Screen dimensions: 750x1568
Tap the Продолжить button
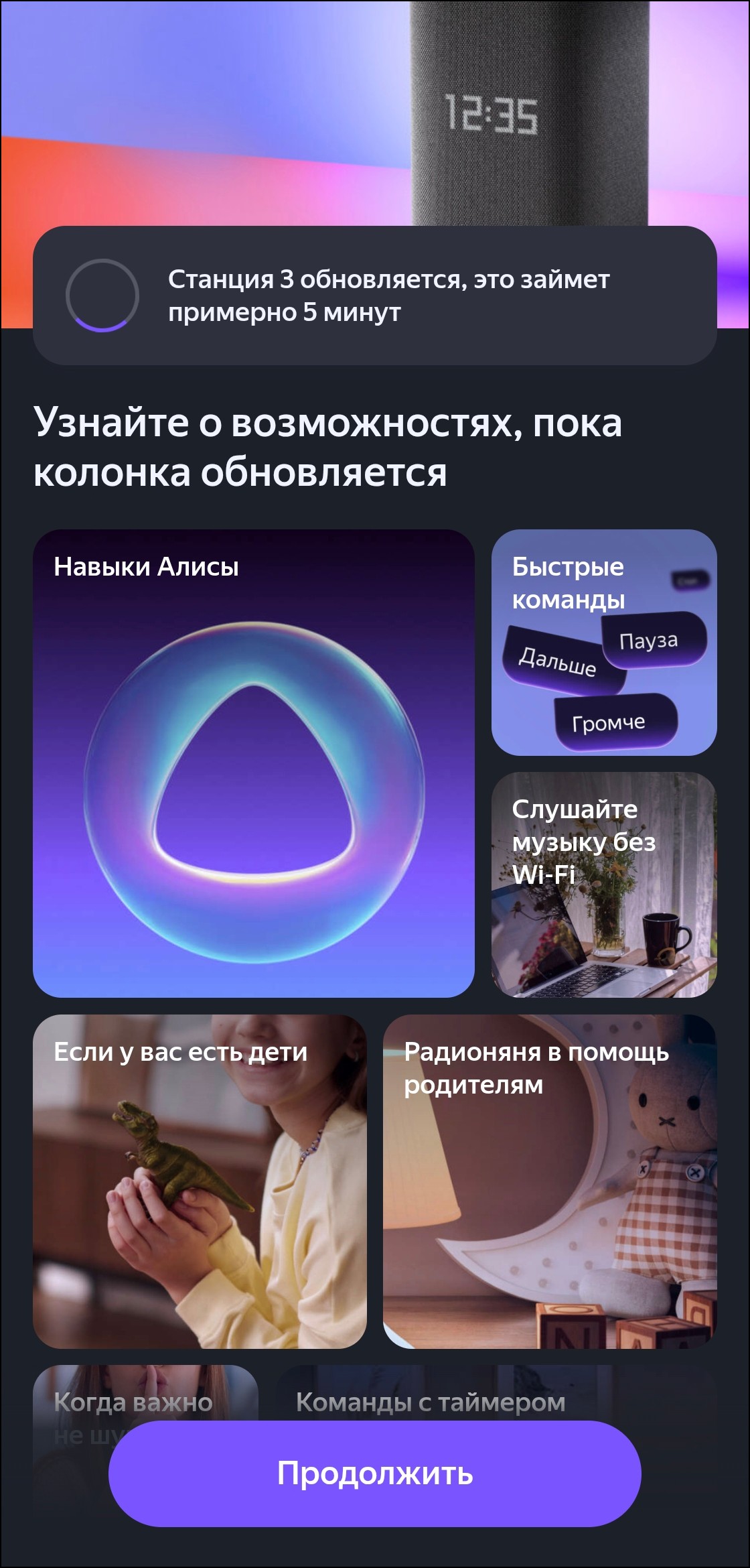[x=375, y=1473]
